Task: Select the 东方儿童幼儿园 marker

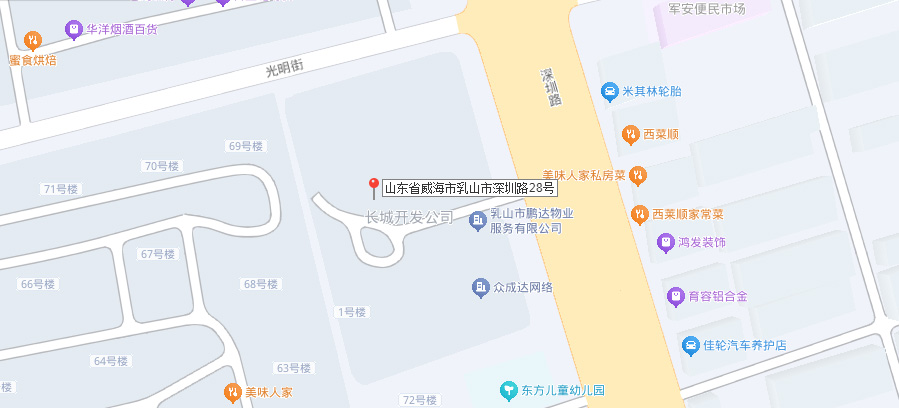Action: (x=510, y=389)
